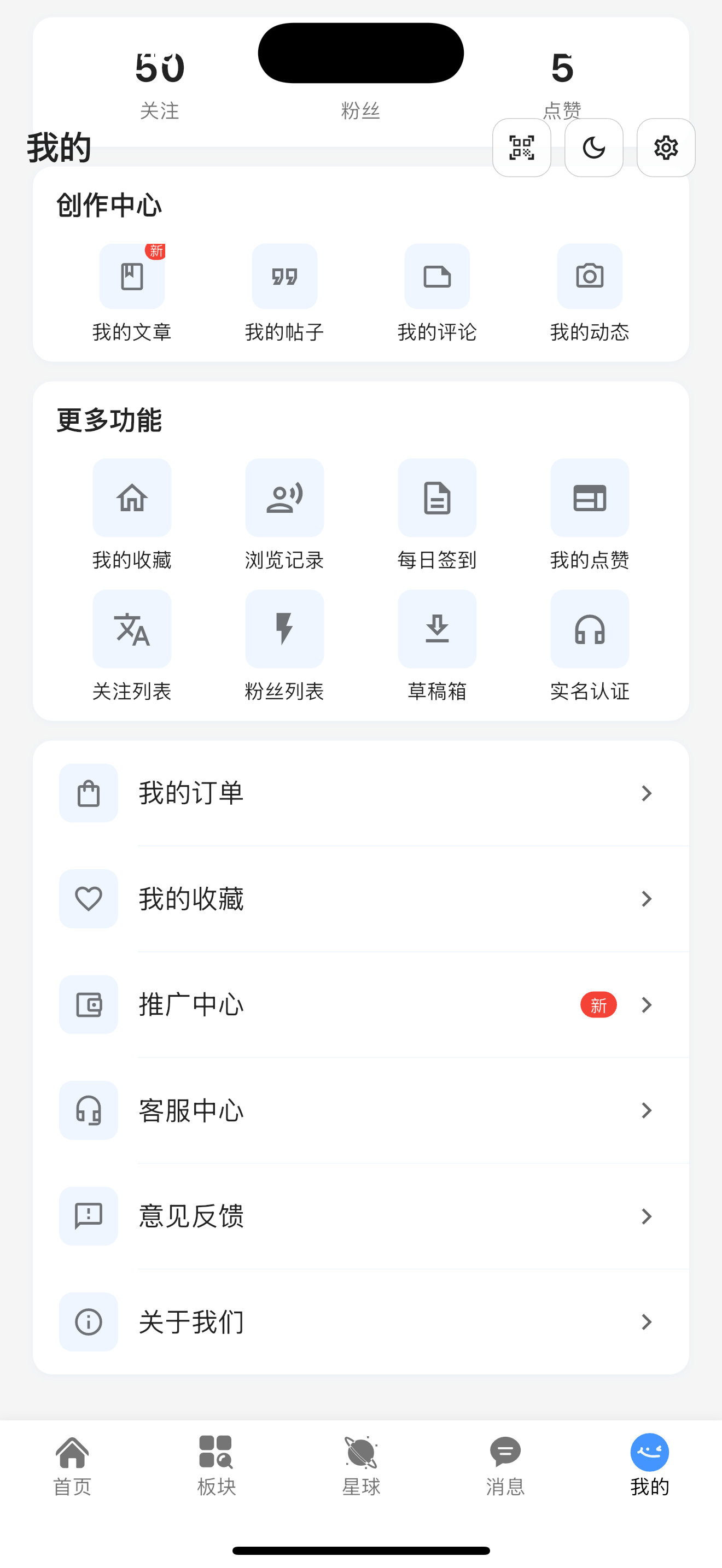Viewport: 722px width, 1568px height.
Task: Open 实名认证
Action: pyautogui.click(x=590, y=646)
